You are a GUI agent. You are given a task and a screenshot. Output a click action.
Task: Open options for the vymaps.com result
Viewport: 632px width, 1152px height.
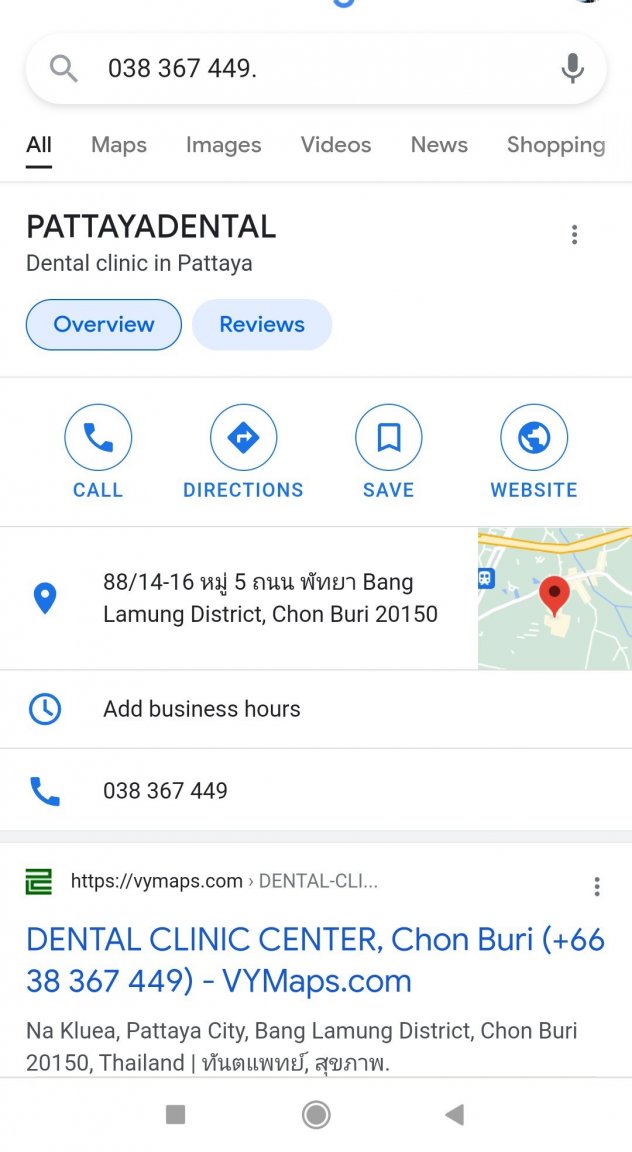[597, 886]
